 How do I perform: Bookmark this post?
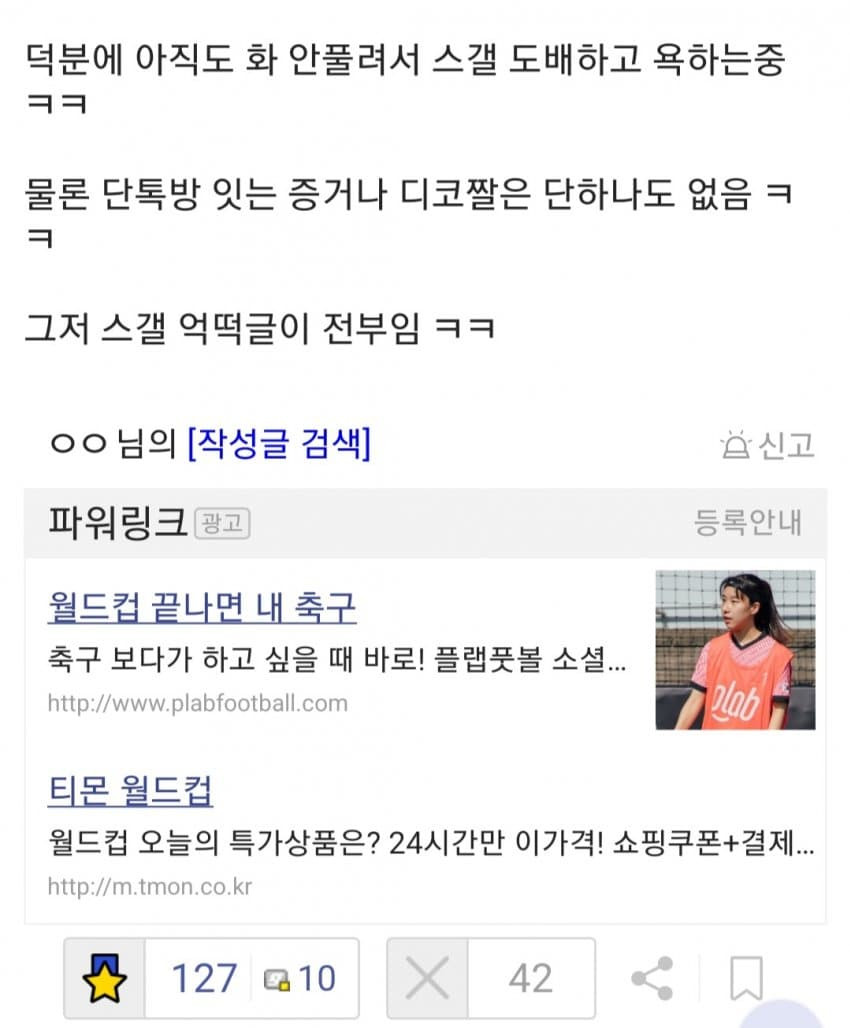click(745, 979)
